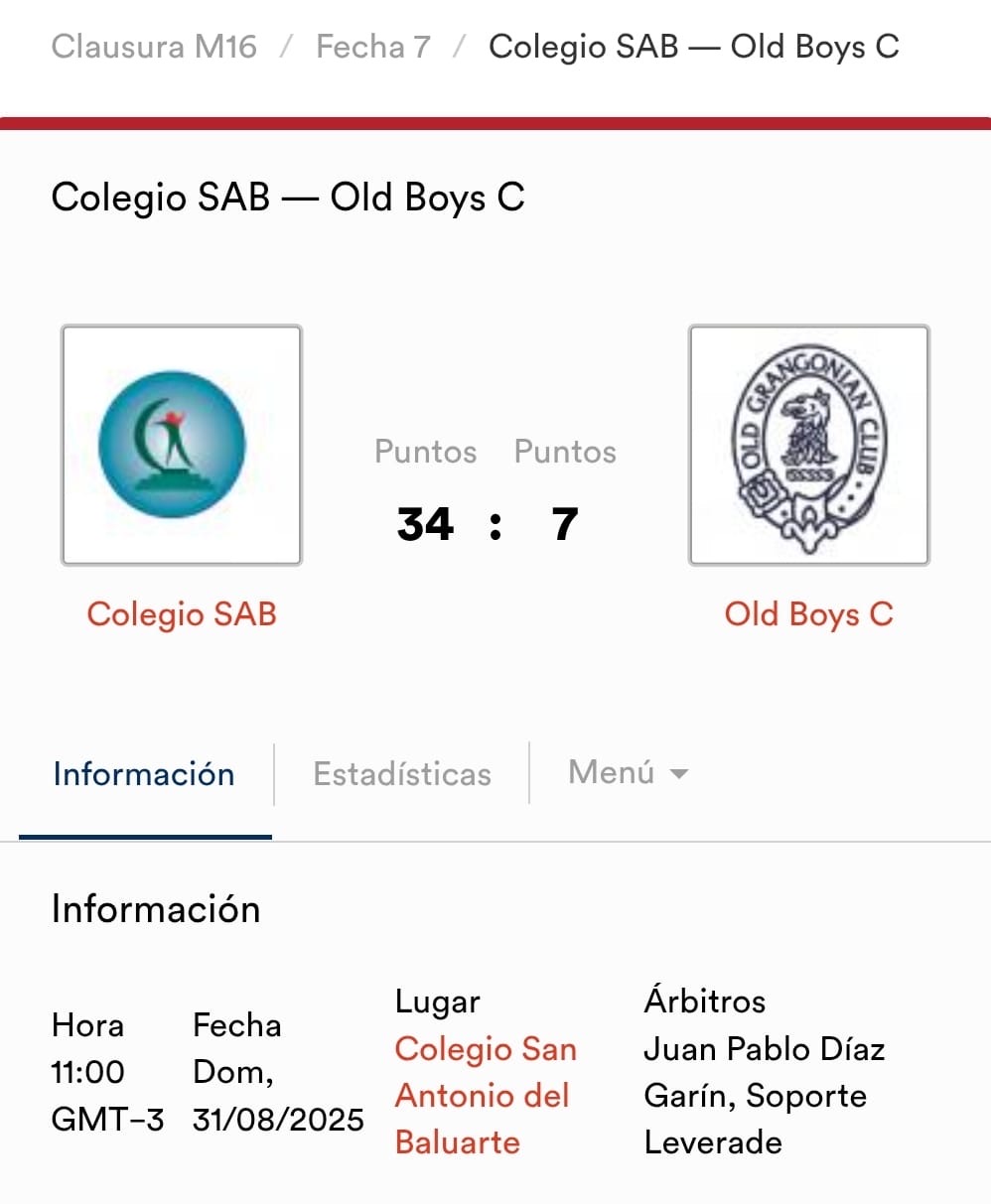Open venue Colegio San Antonio del Baluarte
This screenshot has width=991, height=1204.
(x=486, y=1095)
